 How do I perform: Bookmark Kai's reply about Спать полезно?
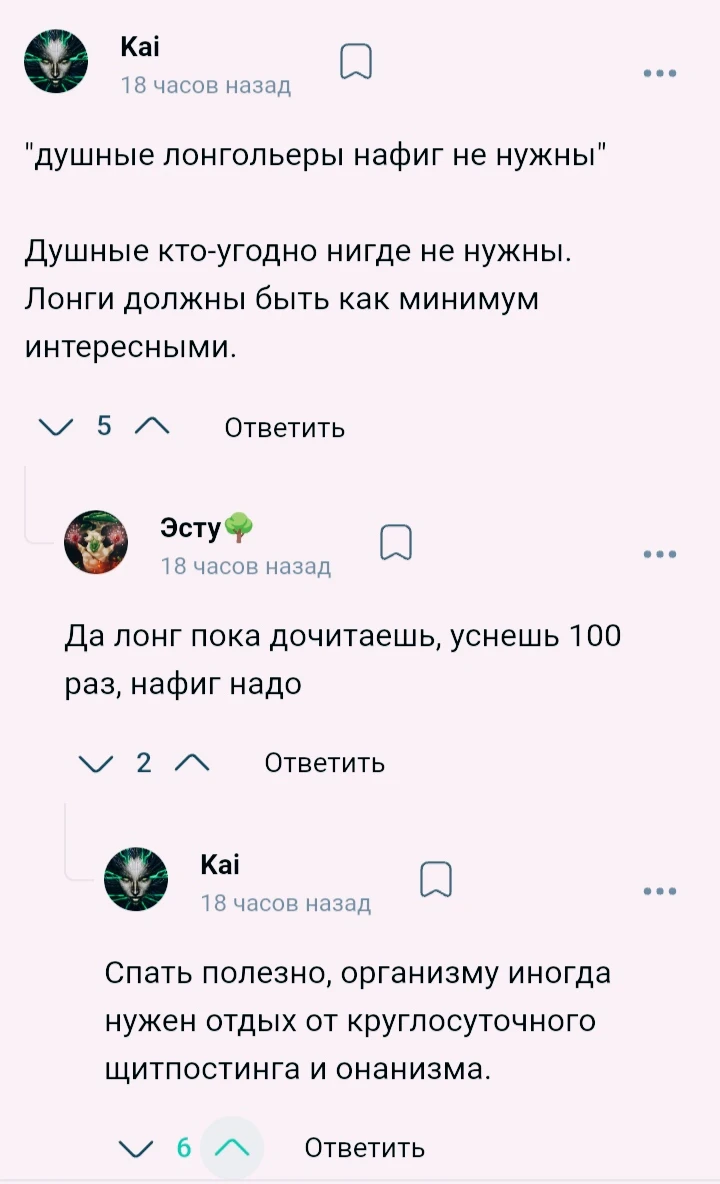[x=436, y=878]
